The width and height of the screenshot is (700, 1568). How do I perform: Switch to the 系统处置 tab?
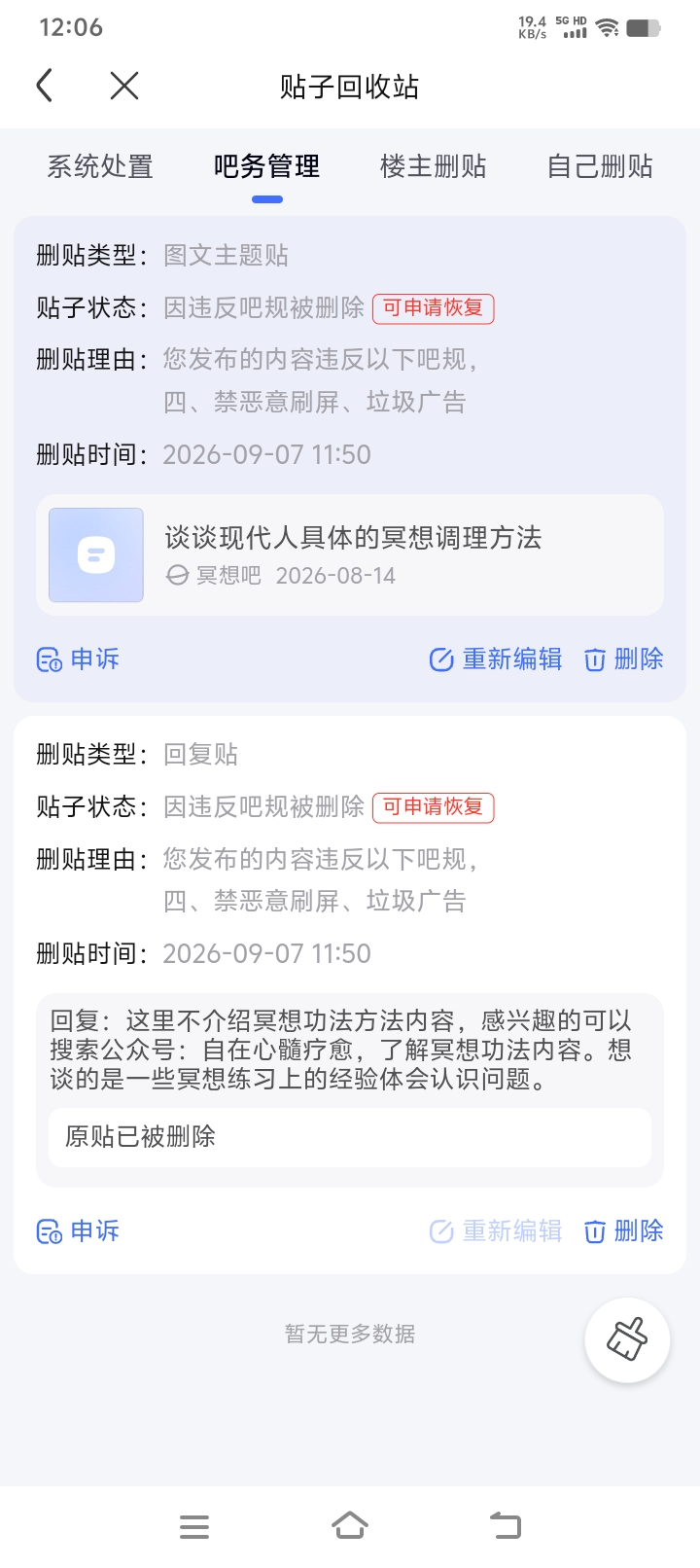pos(100,166)
